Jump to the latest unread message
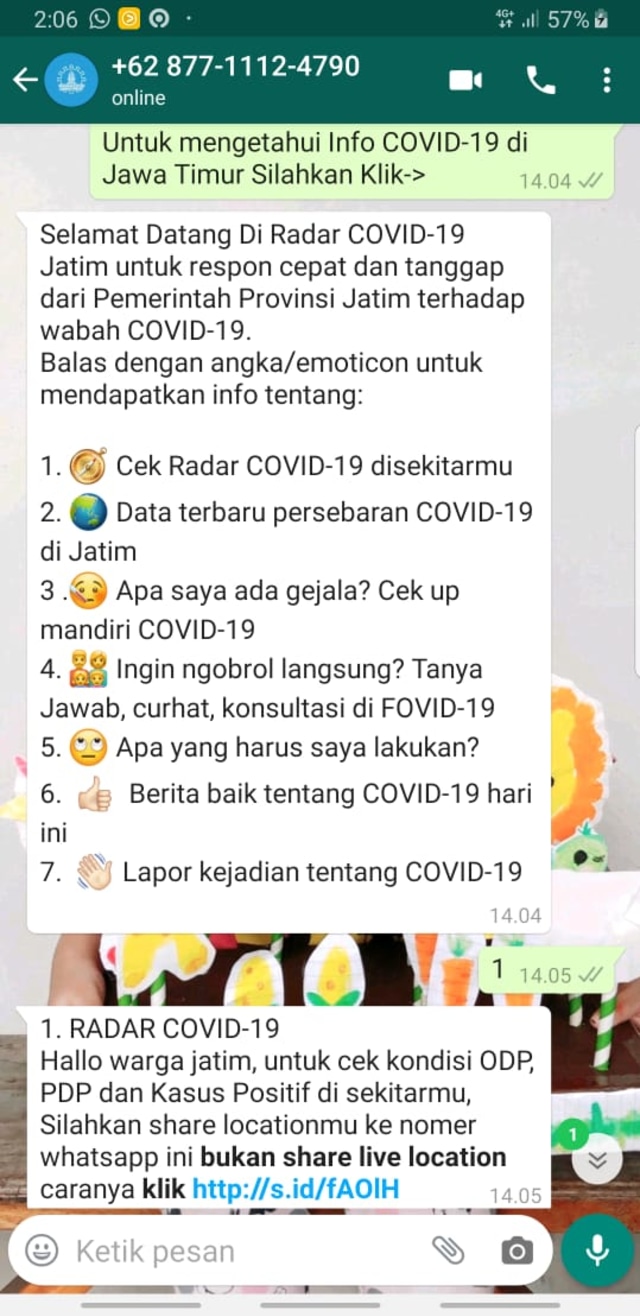This screenshot has height=1316, width=640. pos(597,1159)
